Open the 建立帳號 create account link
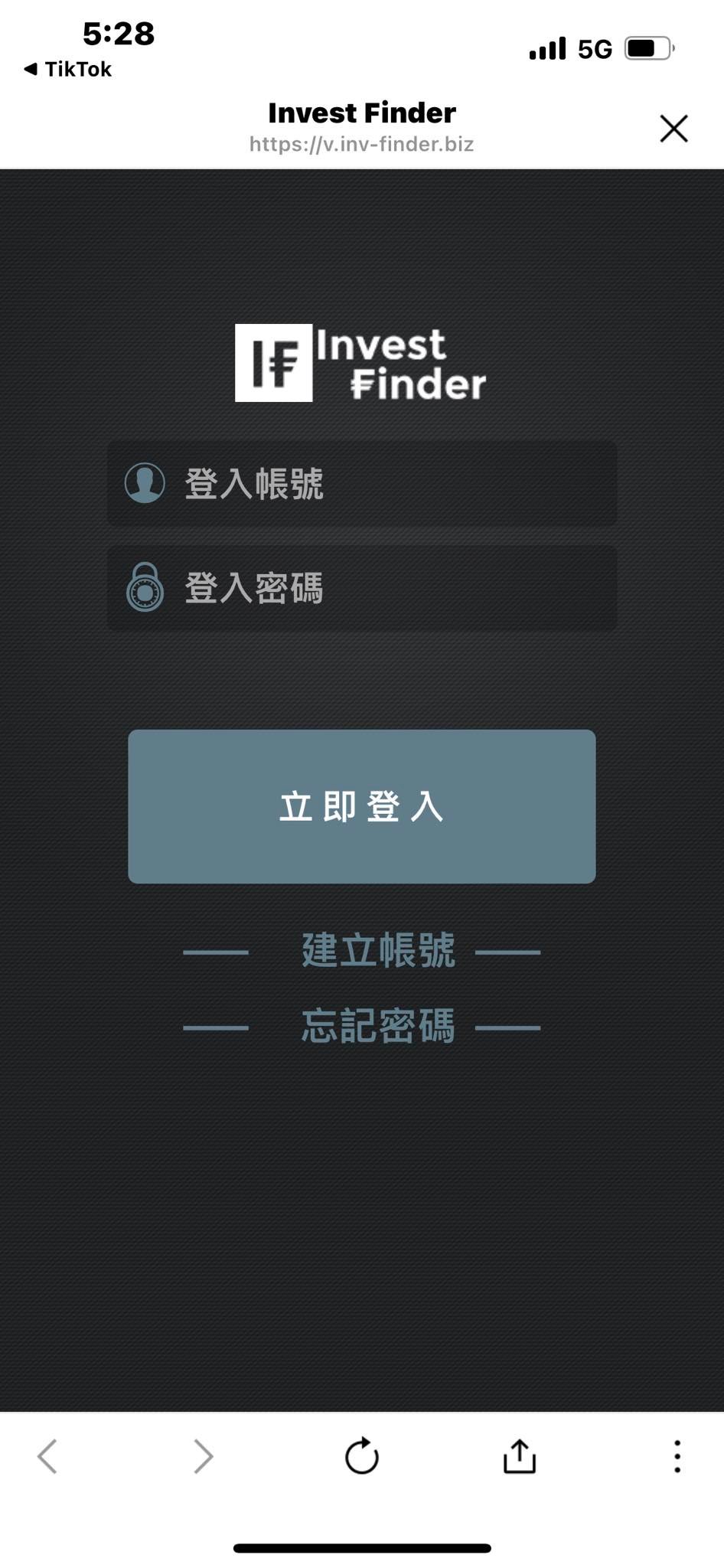The height and width of the screenshot is (1568, 724). pos(378,951)
